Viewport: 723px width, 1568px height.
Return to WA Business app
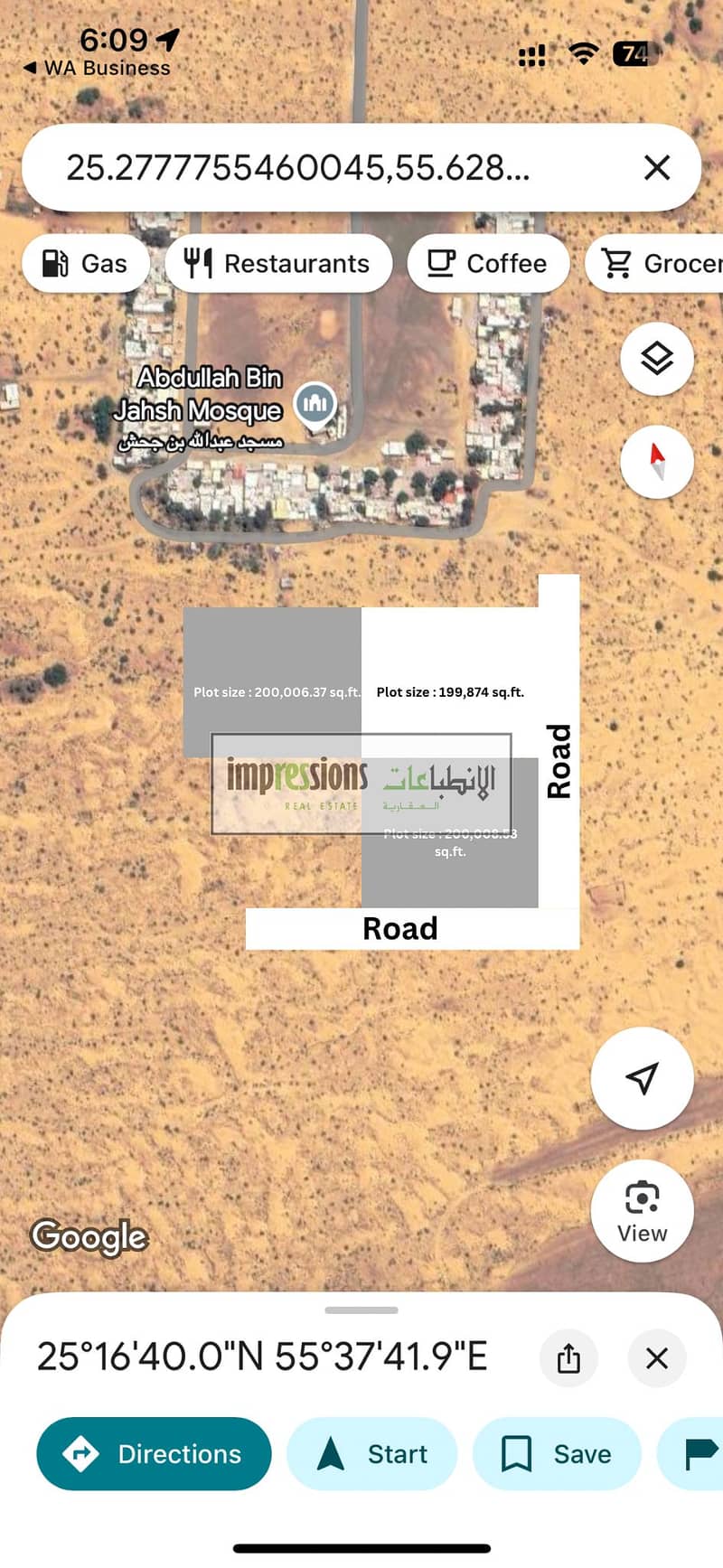pyautogui.click(x=97, y=68)
